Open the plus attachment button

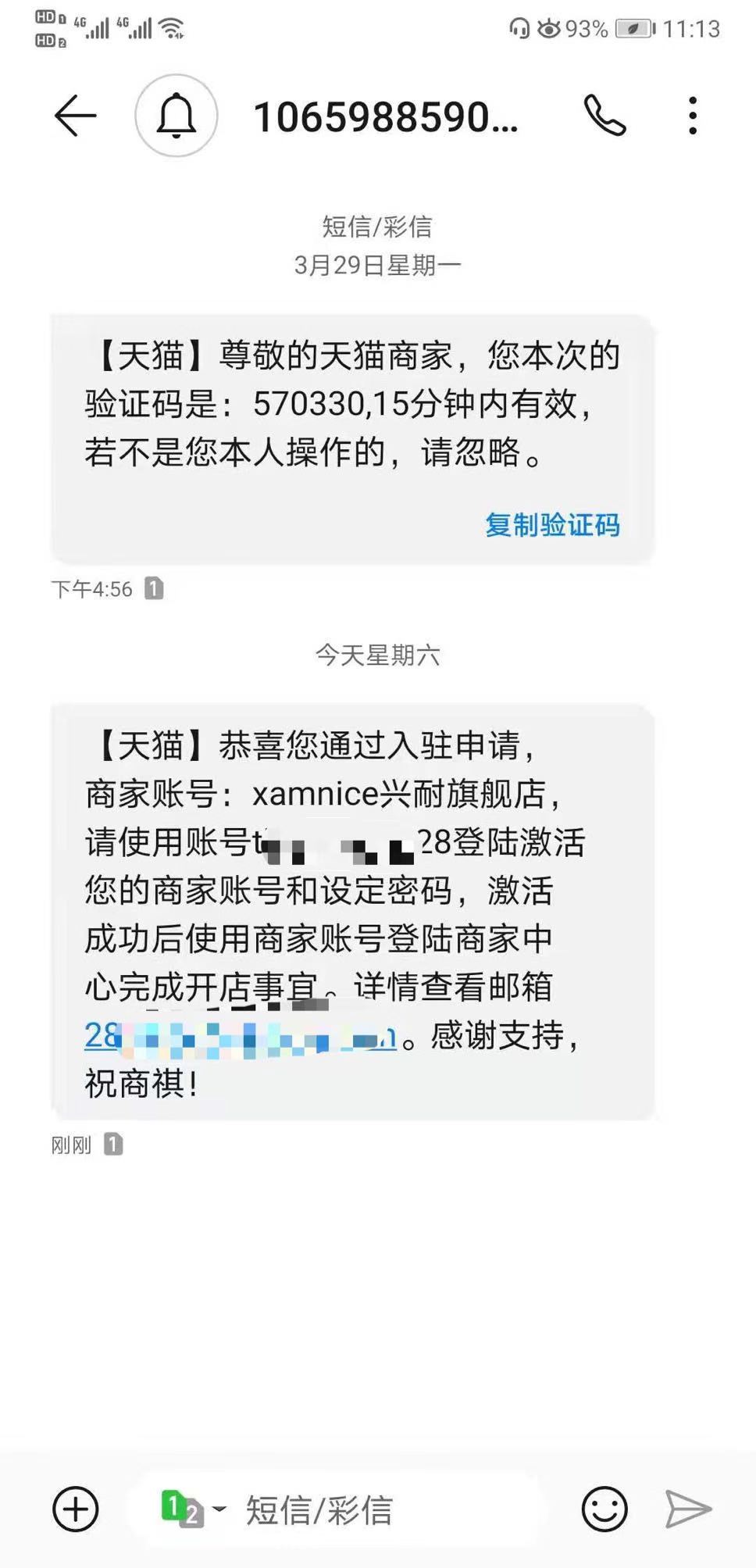[76, 1509]
